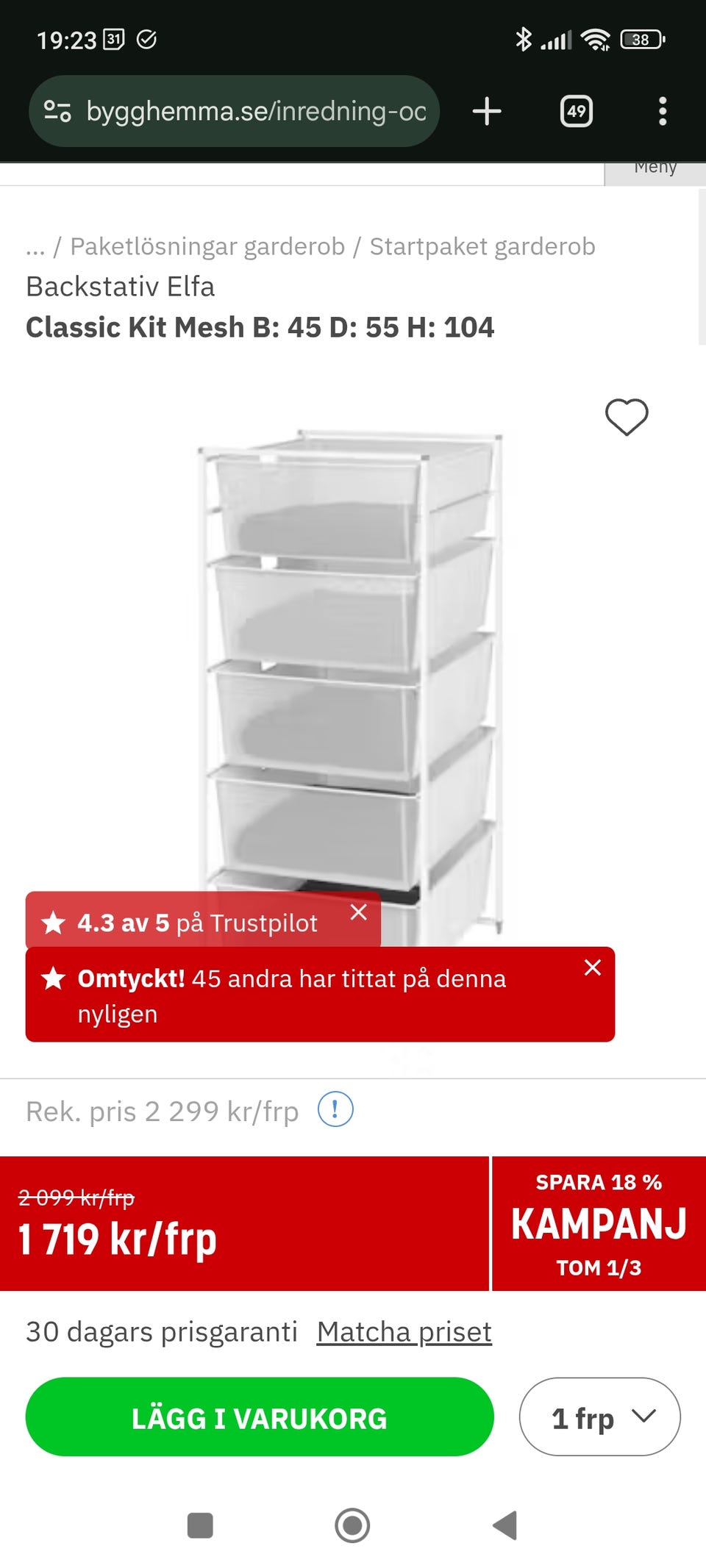Open the browser tab switcher showing 49 tabs
This screenshot has height=1568, width=706.
pos(577,111)
